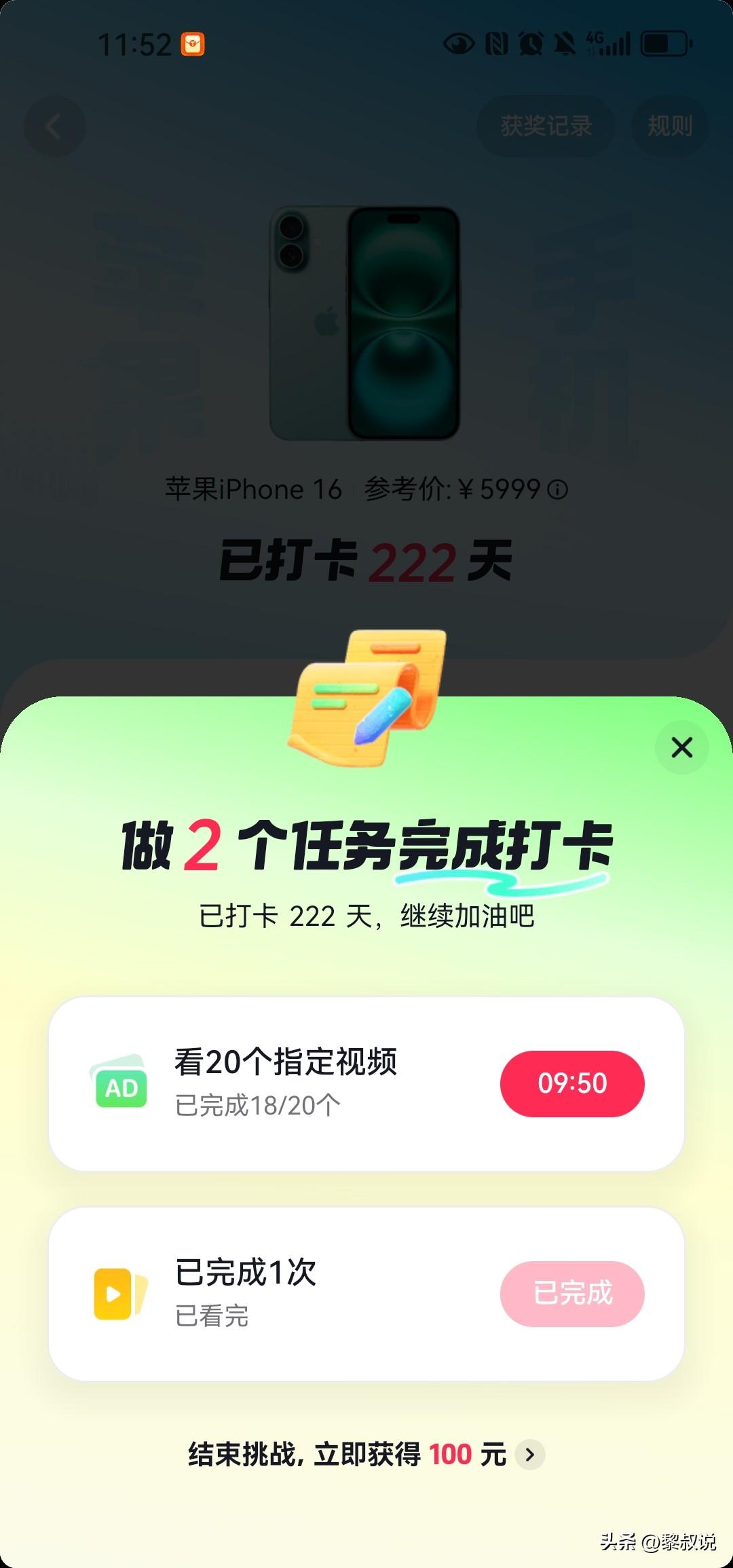Click the back arrow at top left
The width and height of the screenshot is (733, 1568).
click(54, 126)
